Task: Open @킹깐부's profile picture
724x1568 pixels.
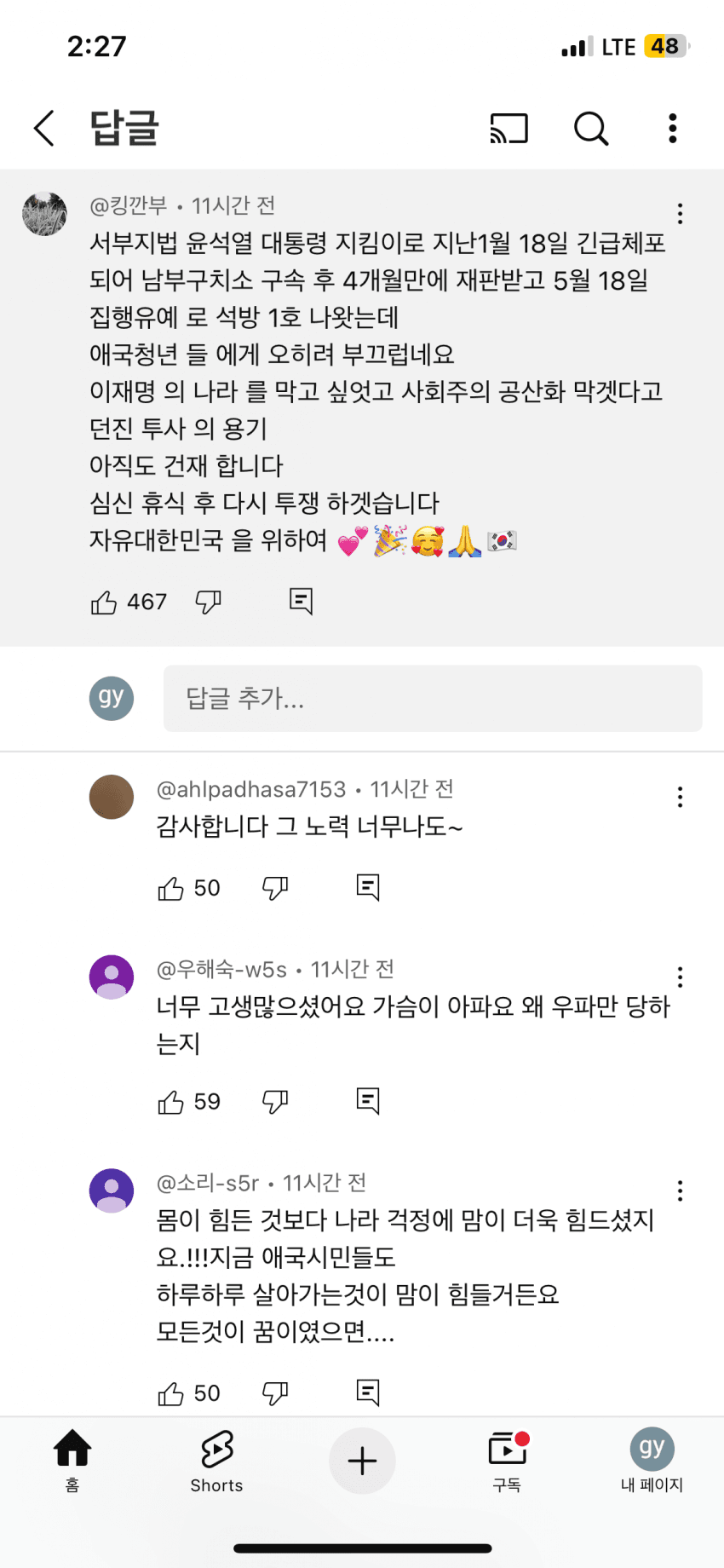Action: [x=44, y=214]
